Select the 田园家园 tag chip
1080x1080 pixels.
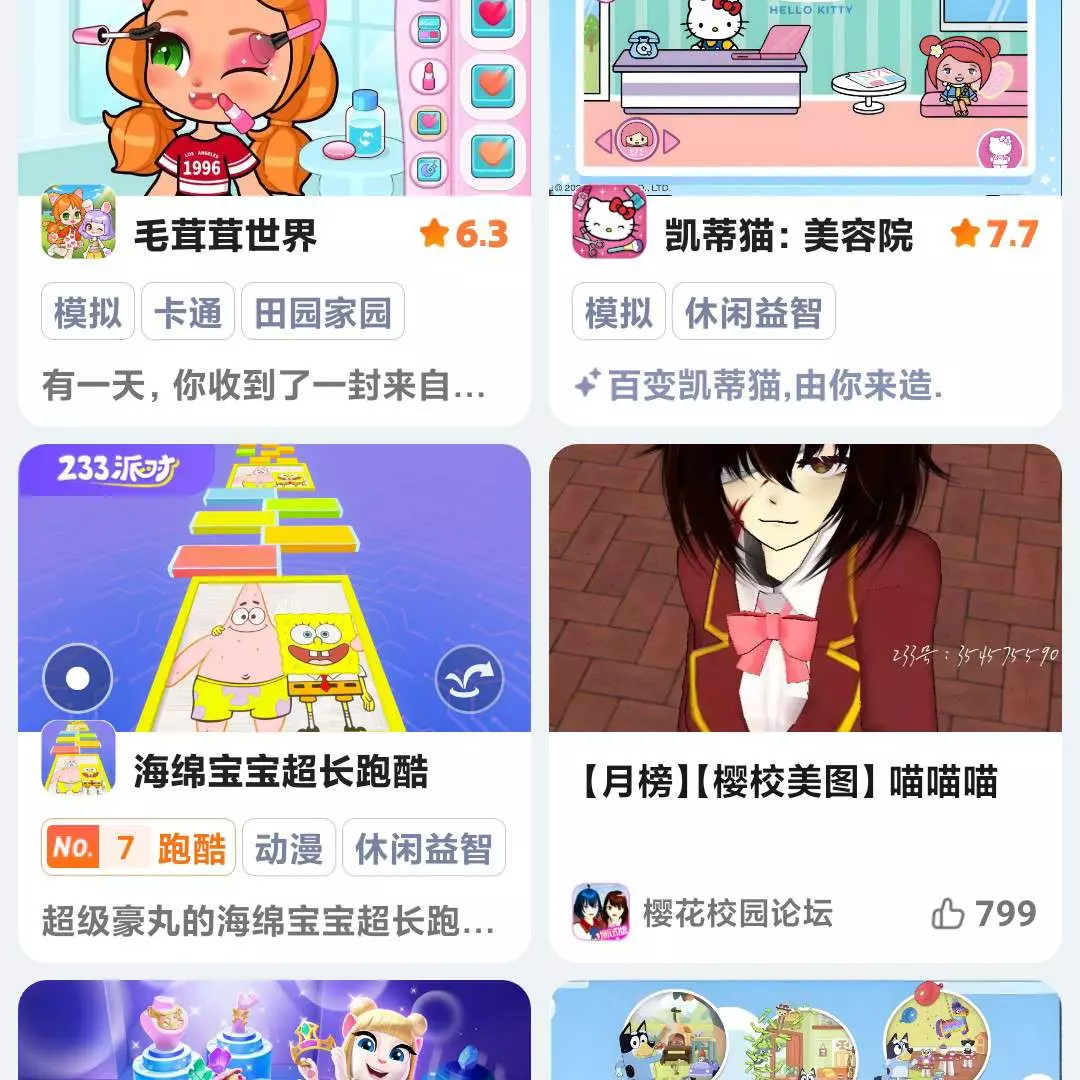pos(322,312)
